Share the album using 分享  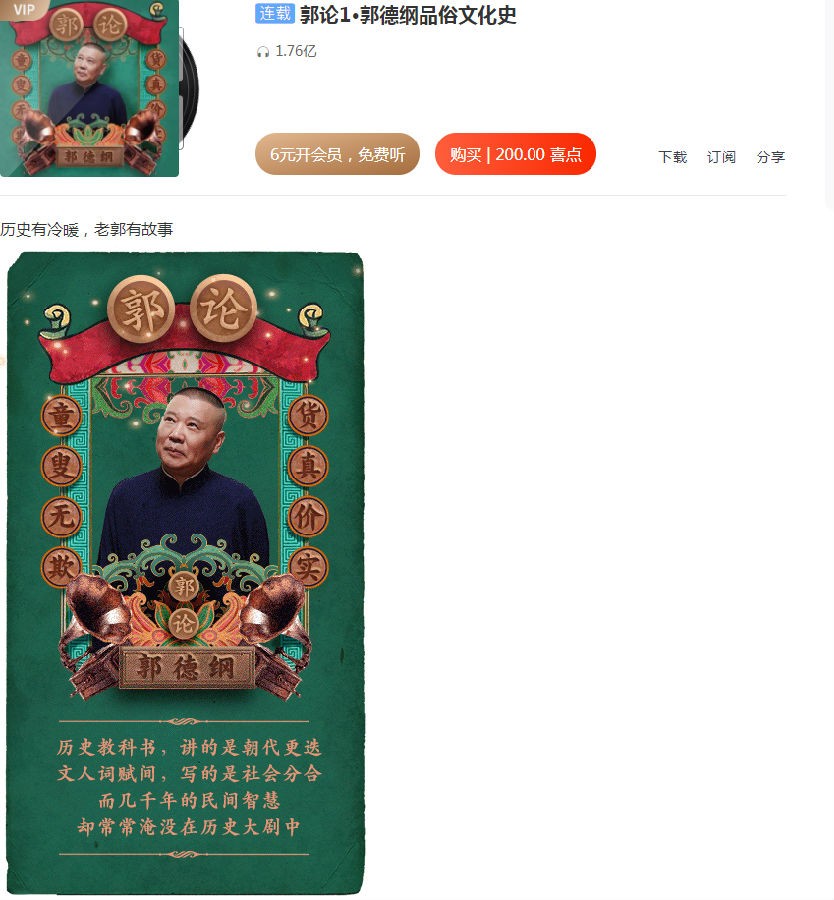click(770, 157)
